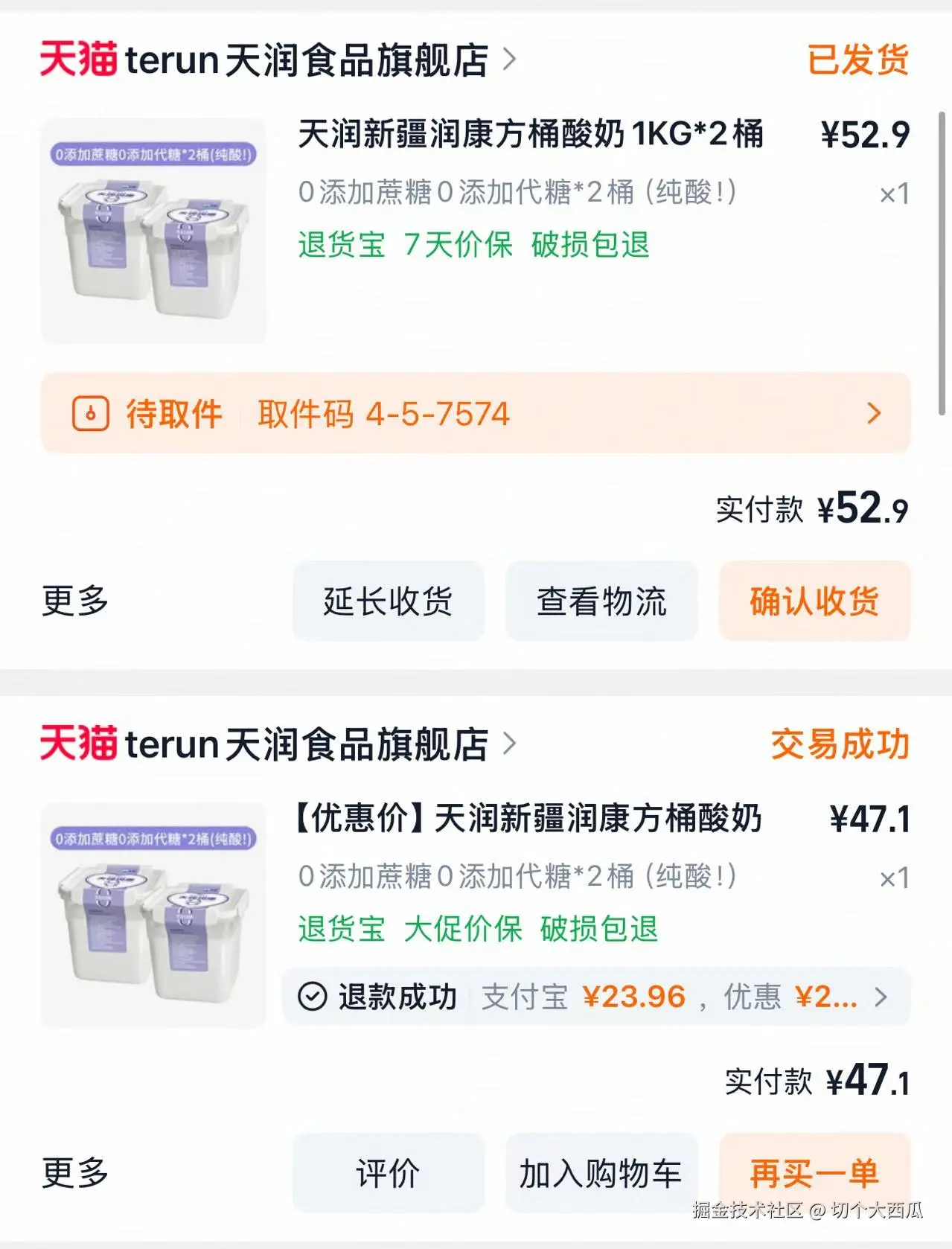
Task: Click the pickup locker icon in the 待取件 banner
Action: (91, 414)
